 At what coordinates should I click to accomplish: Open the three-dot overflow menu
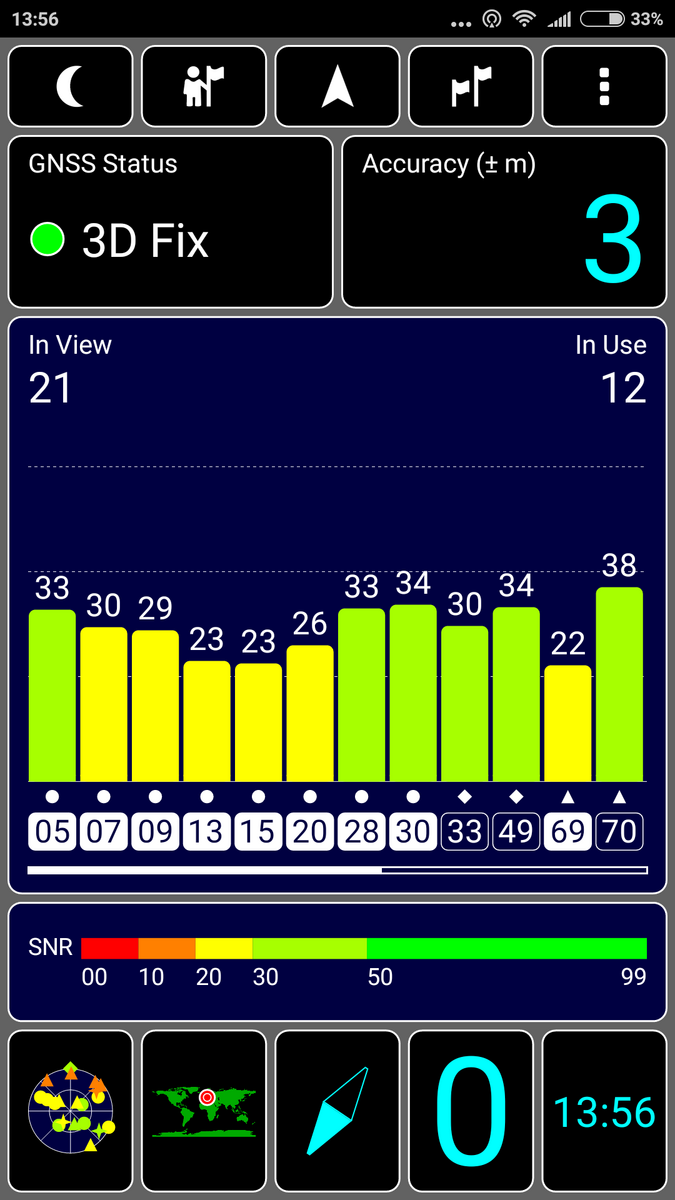(x=604, y=87)
